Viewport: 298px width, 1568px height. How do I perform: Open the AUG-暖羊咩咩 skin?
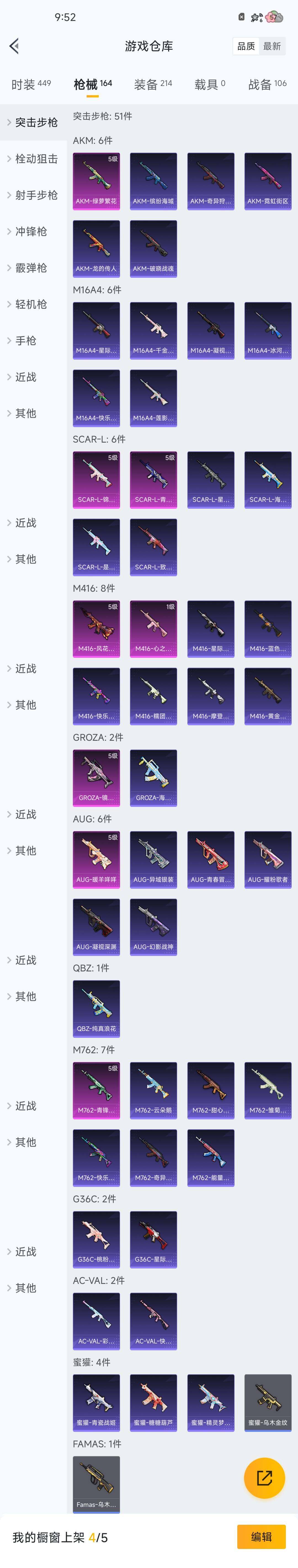pyautogui.click(x=96, y=860)
